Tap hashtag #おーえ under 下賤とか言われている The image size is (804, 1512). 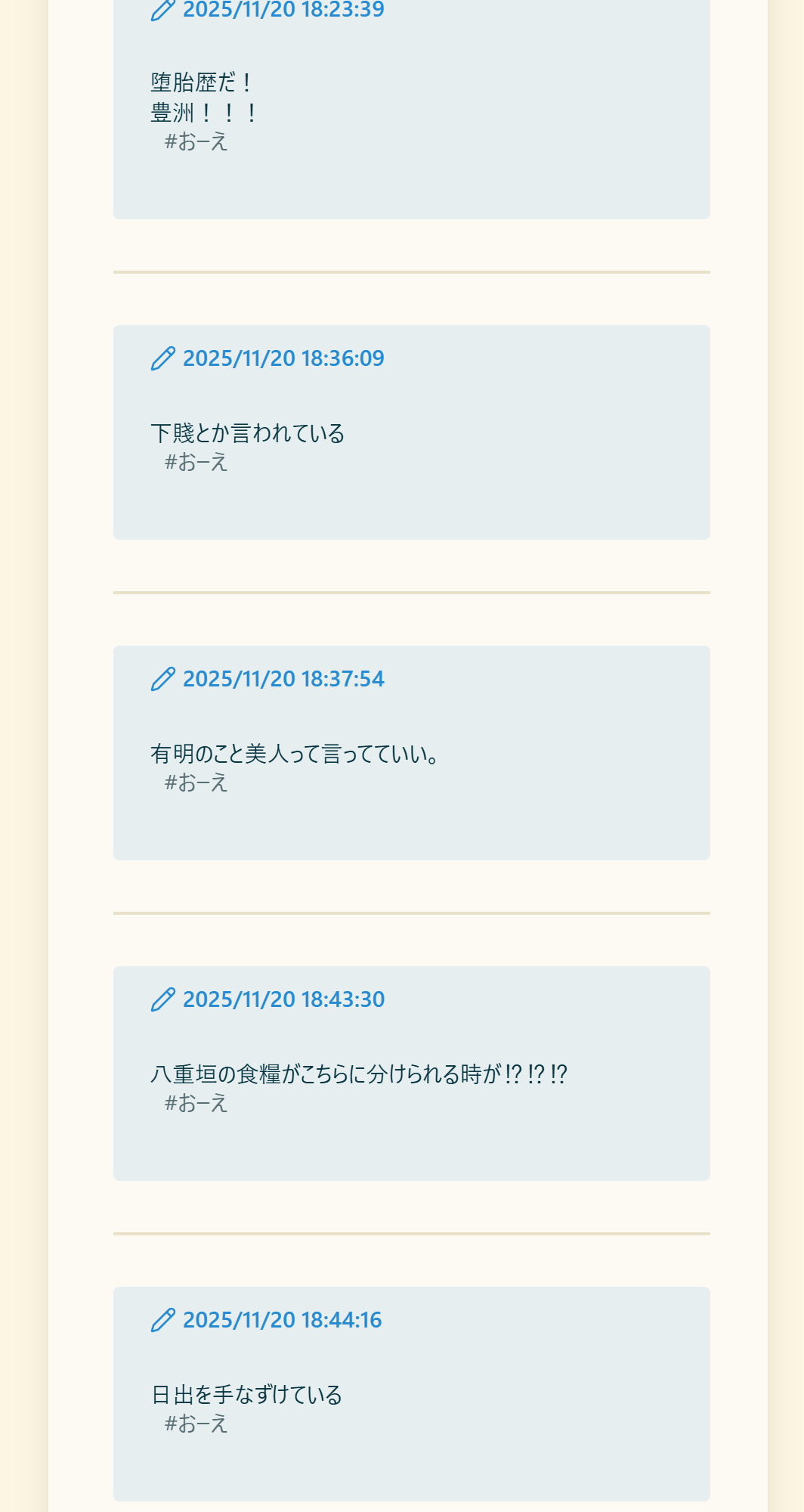[x=196, y=462]
